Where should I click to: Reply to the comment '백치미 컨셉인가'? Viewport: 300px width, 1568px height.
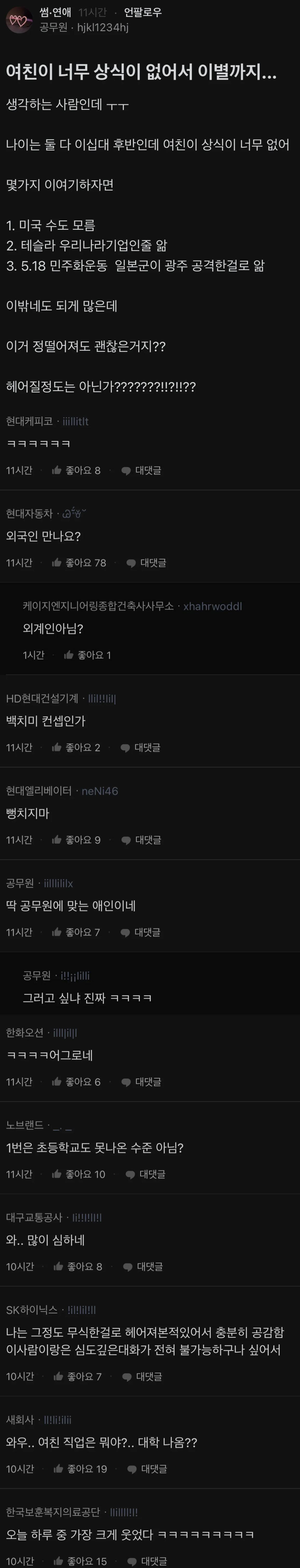click(141, 747)
